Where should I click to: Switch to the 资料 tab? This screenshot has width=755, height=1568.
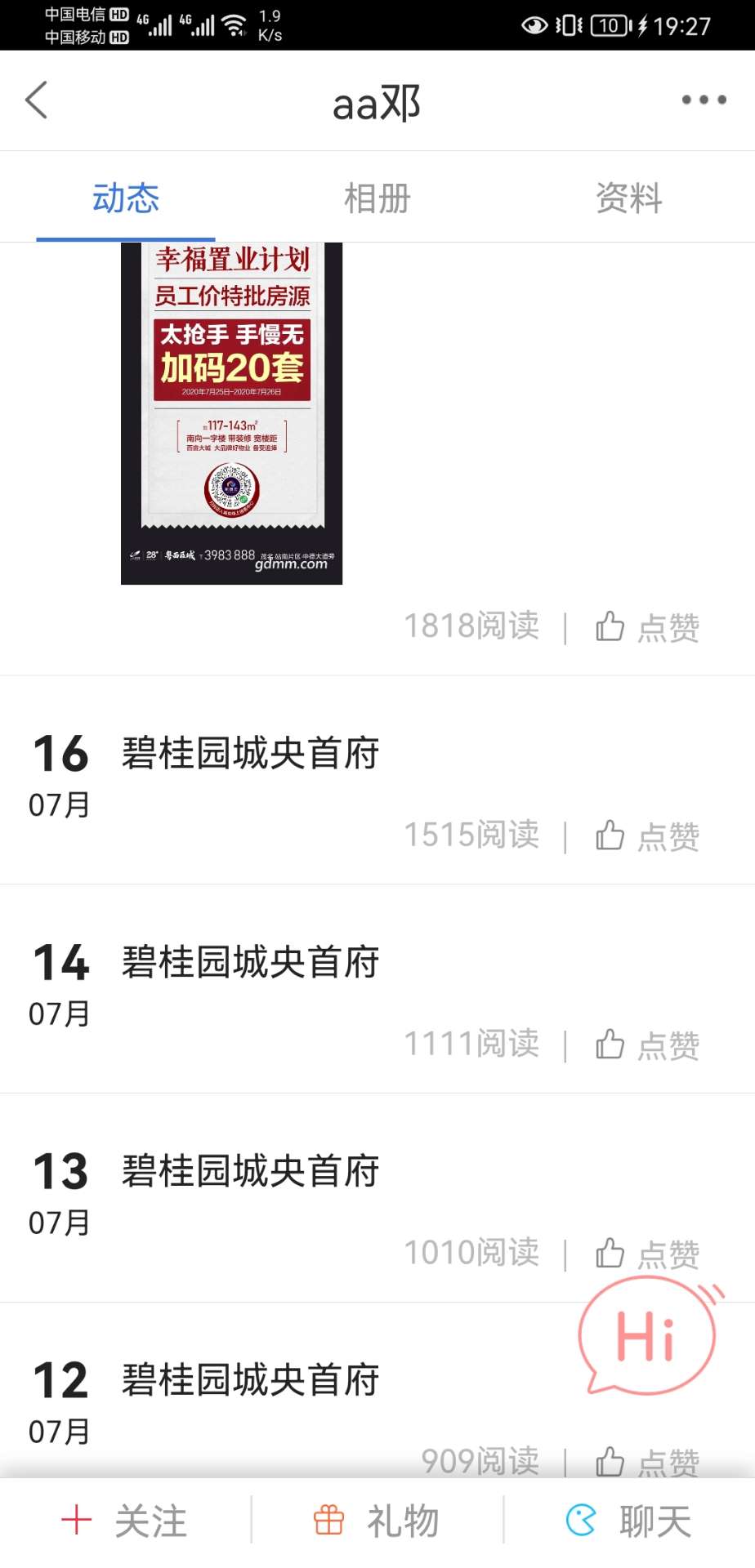pos(628,198)
